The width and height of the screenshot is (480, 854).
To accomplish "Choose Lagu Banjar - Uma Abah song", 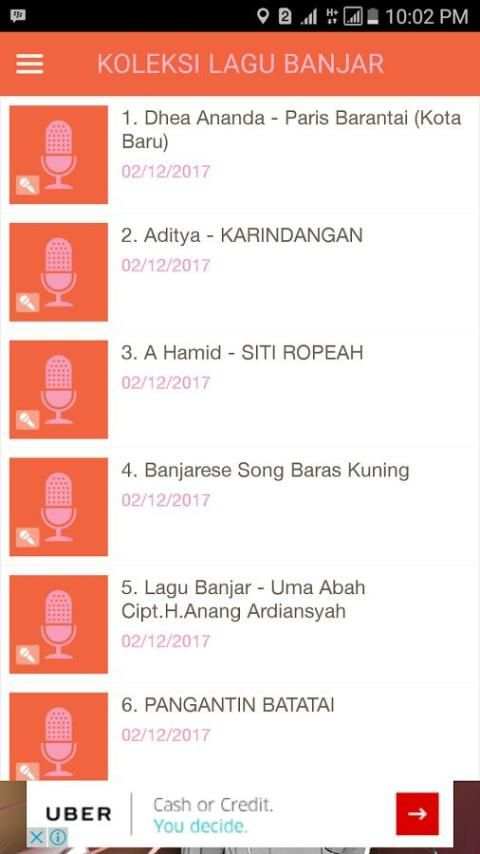I will click(x=240, y=624).
